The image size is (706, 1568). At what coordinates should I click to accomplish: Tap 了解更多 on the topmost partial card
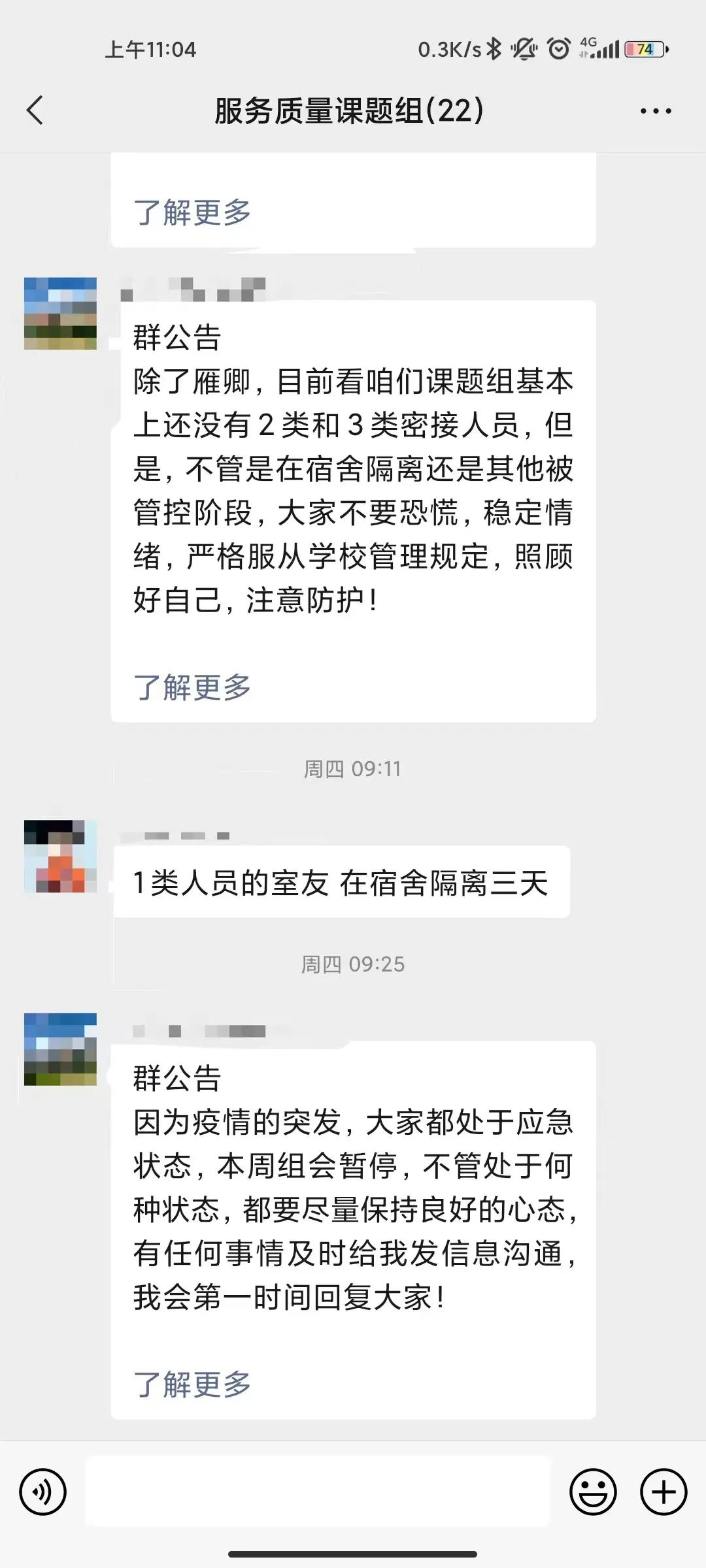point(192,212)
